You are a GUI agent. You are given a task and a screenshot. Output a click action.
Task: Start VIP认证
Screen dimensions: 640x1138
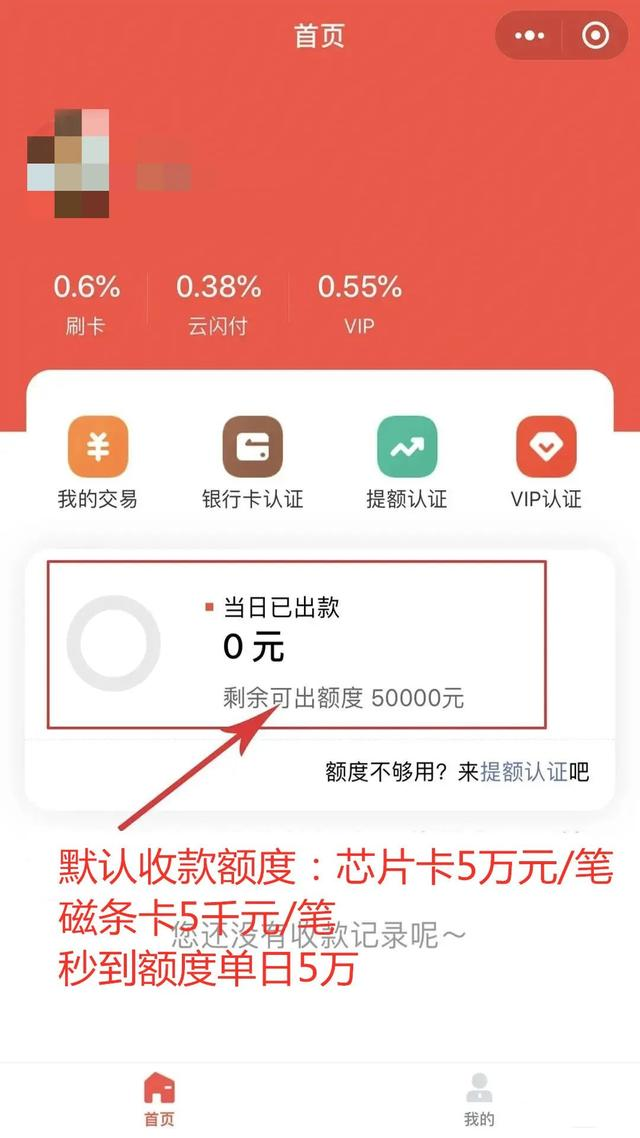[546, 462]
